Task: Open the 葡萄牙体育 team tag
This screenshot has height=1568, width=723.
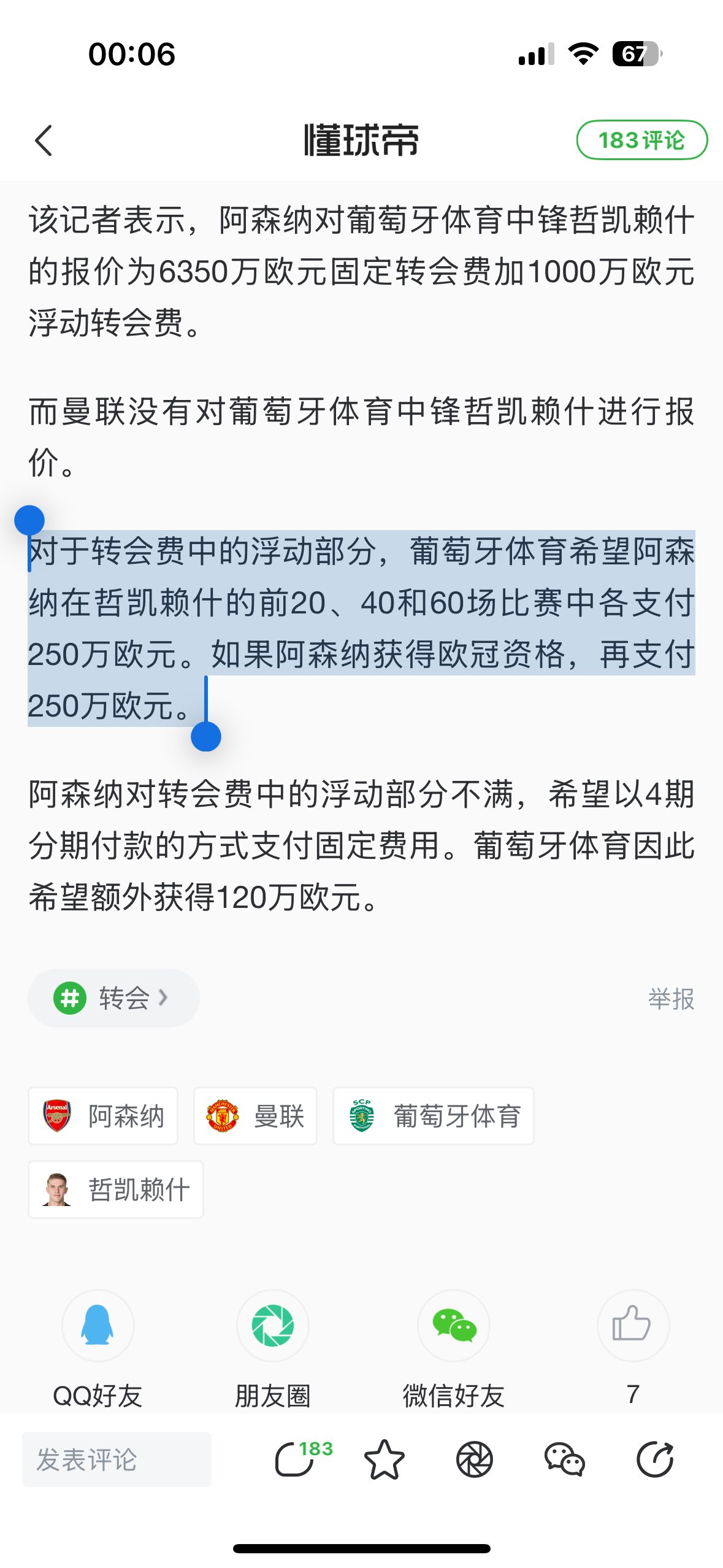Action: pyautogui.click(x=434, y=1116)
